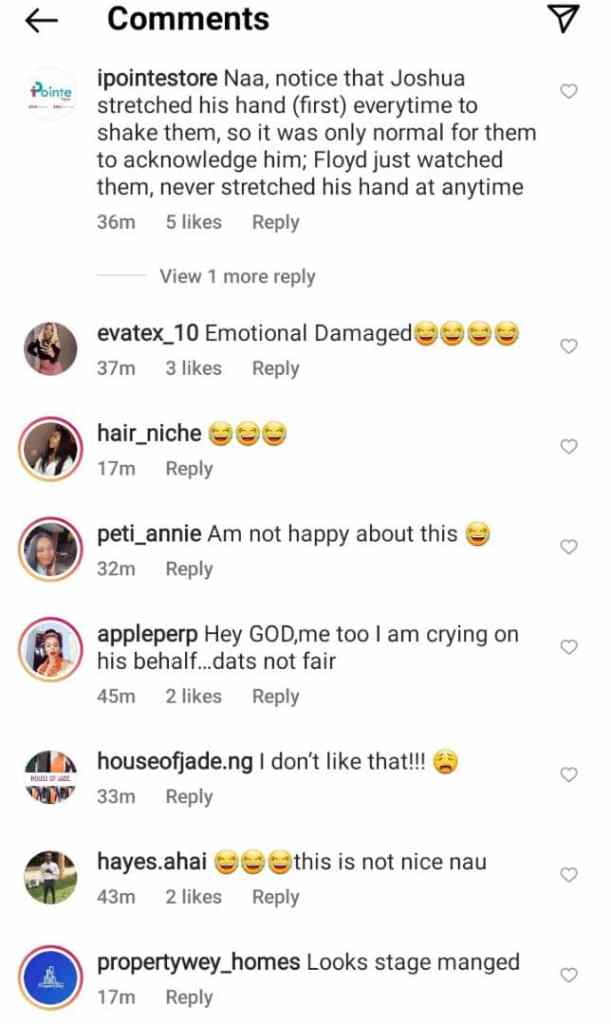Reply to appleperp's comment
Screen dimensions: 611x1024
(x=275, y=696)
